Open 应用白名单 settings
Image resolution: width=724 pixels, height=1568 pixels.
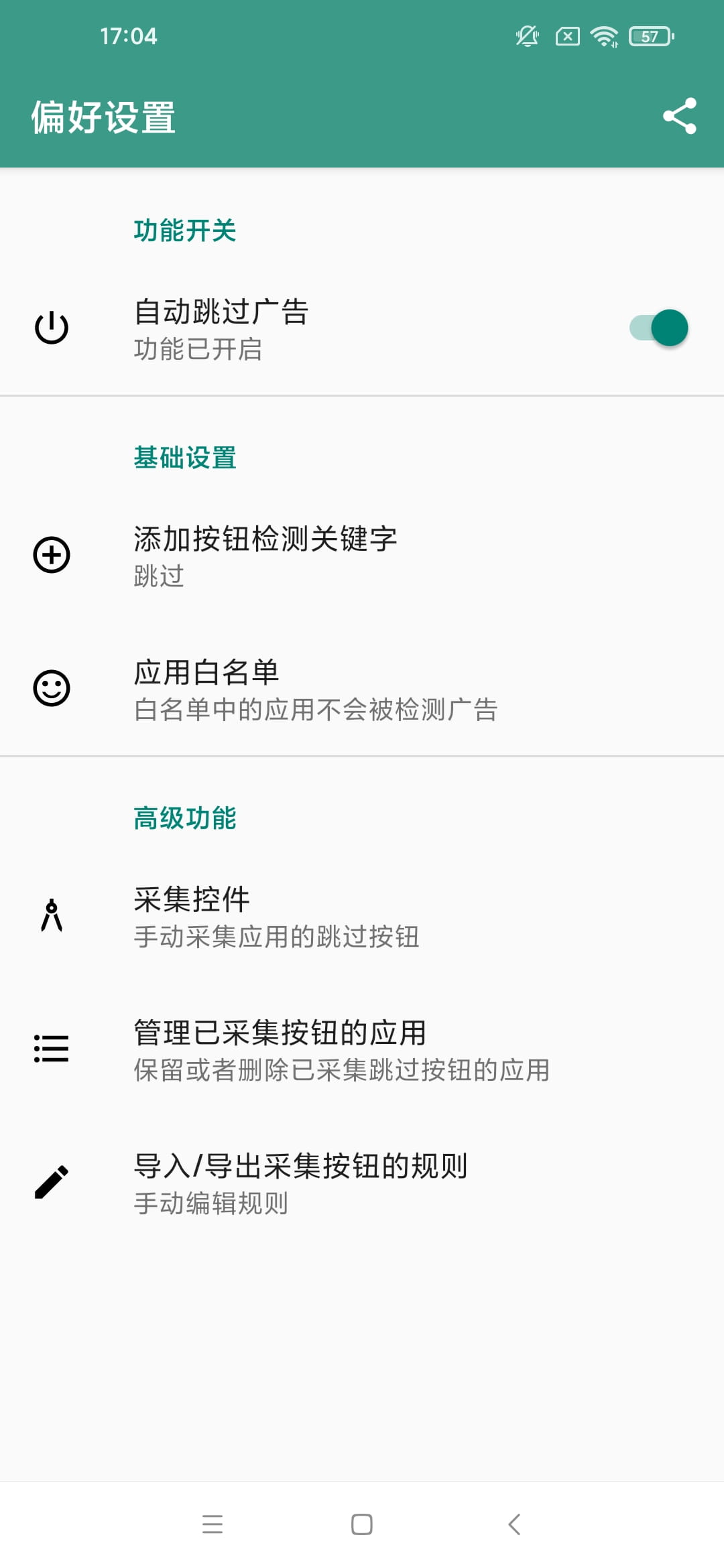tap(362, 689)
